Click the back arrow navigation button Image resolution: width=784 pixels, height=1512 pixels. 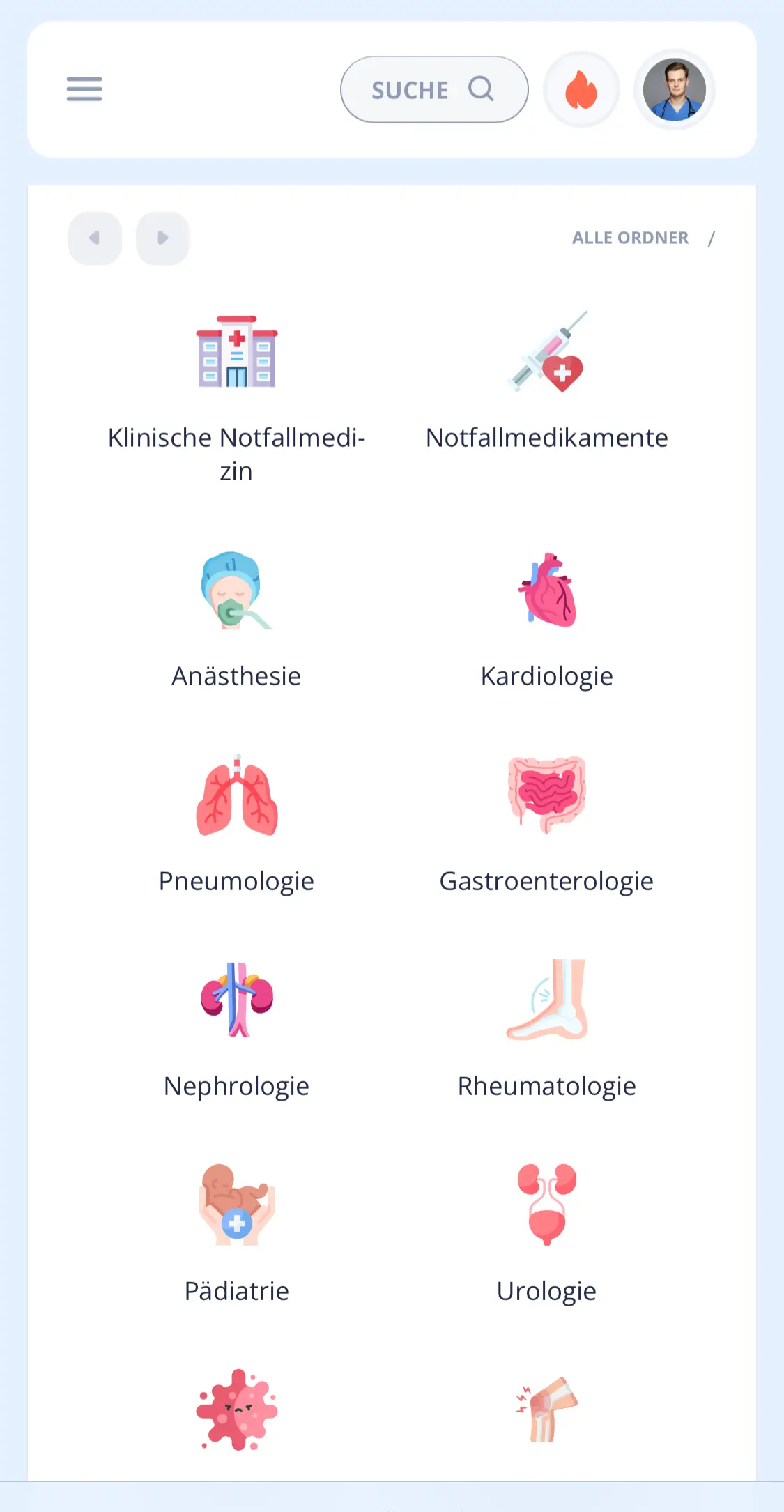click(x=95, y=238)
